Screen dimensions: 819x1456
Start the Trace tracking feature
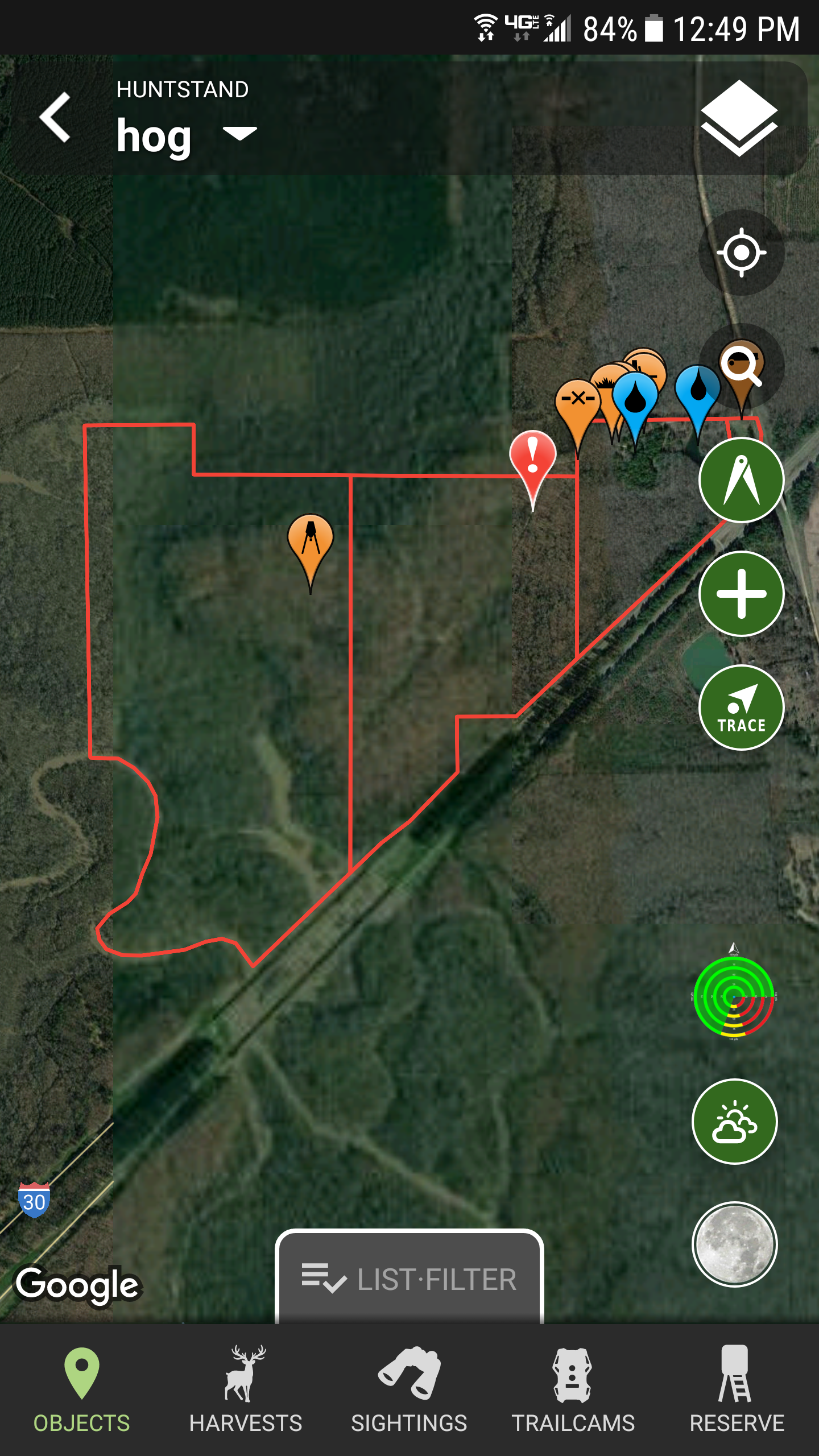pyautogui.click(x=741, y=708)
